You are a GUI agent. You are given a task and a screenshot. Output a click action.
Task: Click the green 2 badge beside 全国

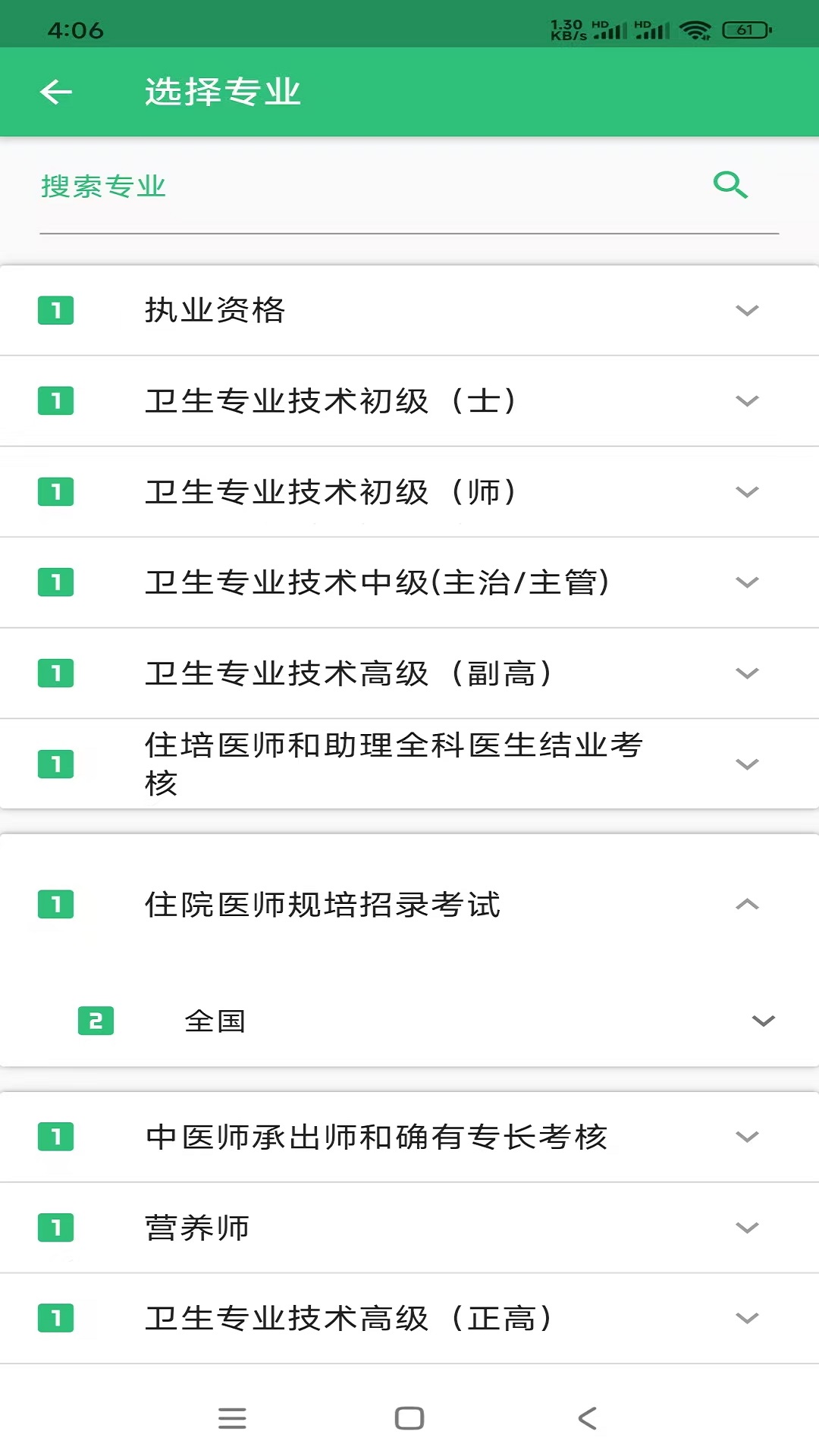click(96, 1021)
